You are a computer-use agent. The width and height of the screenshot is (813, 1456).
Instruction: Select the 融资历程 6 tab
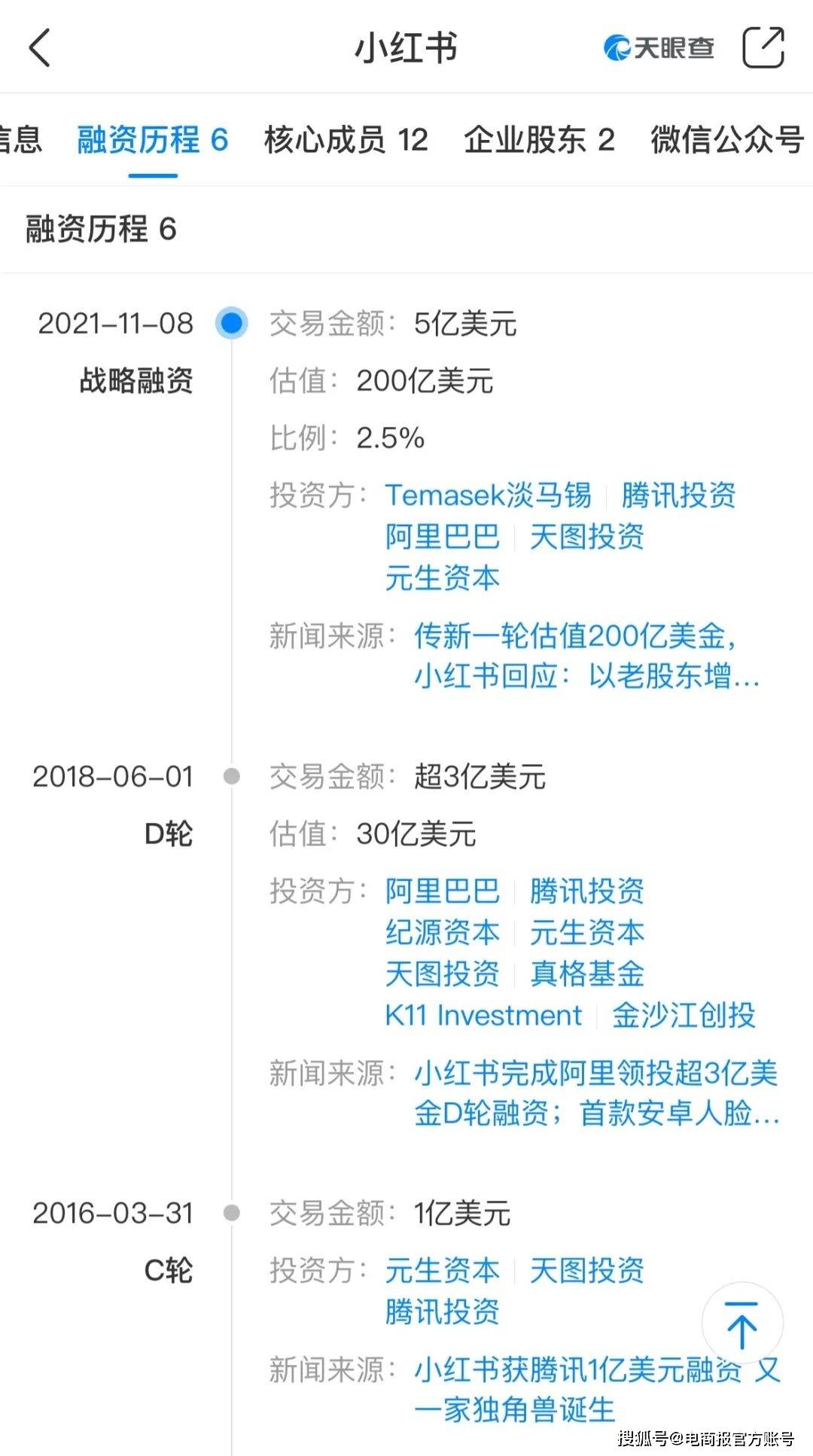coord(153,140)
